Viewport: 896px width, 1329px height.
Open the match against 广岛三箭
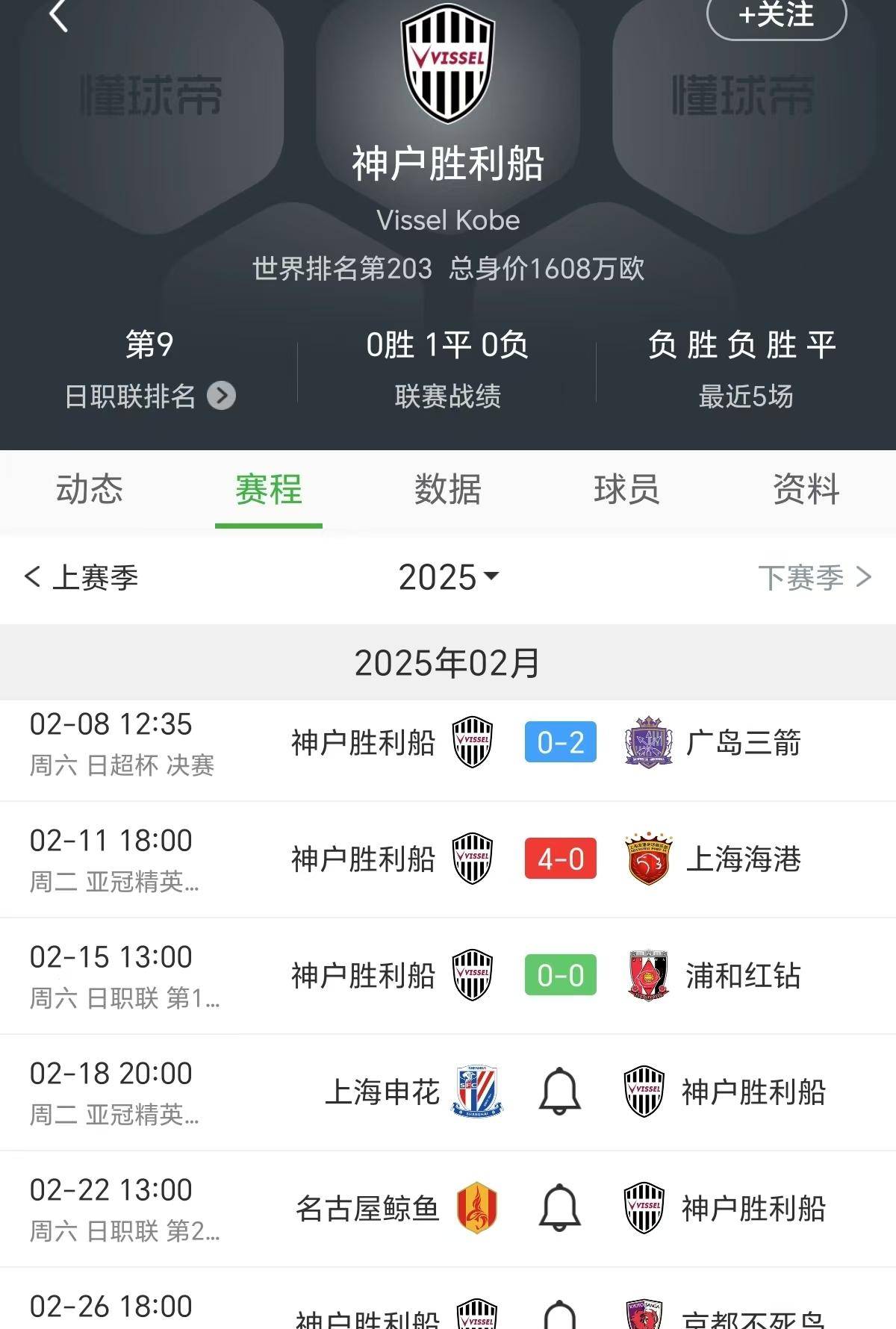560,743
